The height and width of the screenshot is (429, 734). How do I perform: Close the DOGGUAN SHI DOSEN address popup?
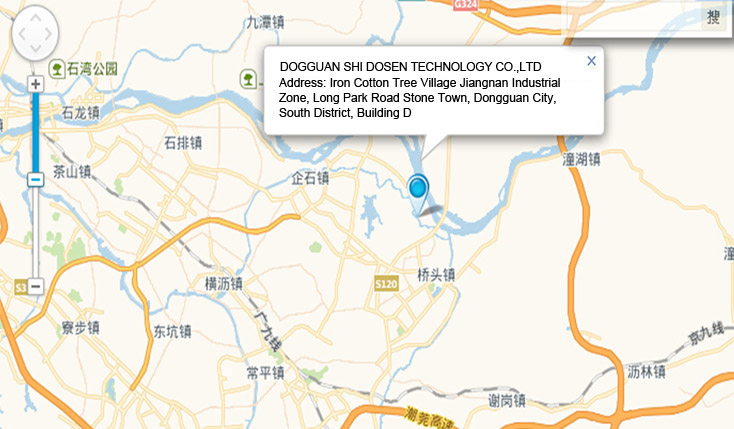click(x=591, y=61)
